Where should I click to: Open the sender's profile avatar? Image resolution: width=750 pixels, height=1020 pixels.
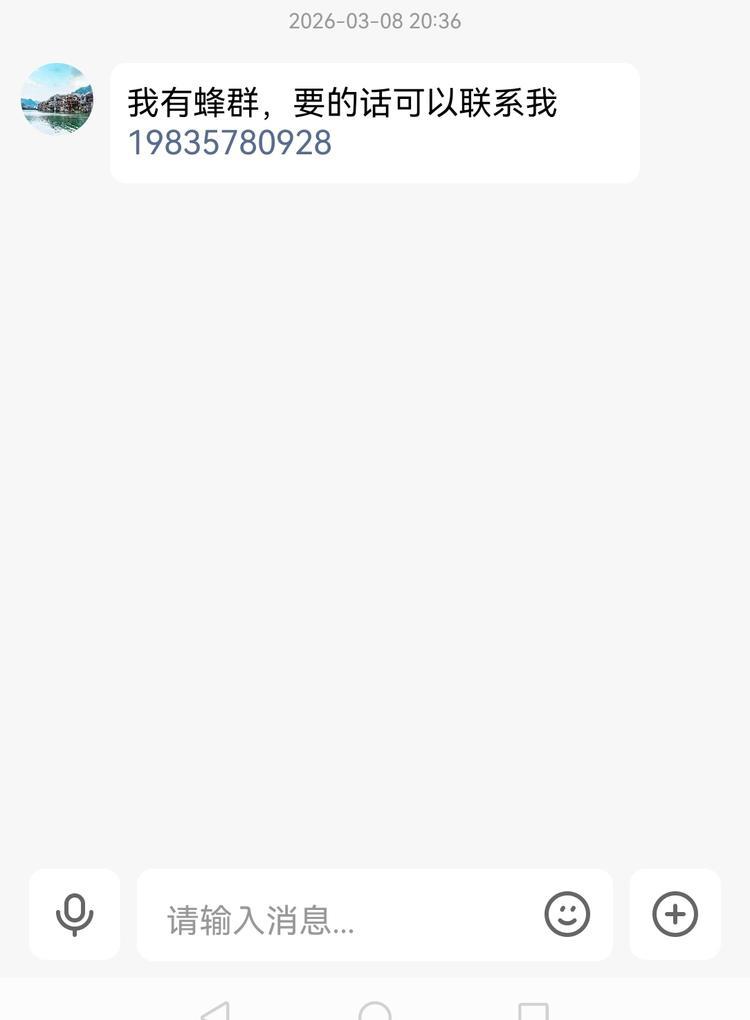57,99
